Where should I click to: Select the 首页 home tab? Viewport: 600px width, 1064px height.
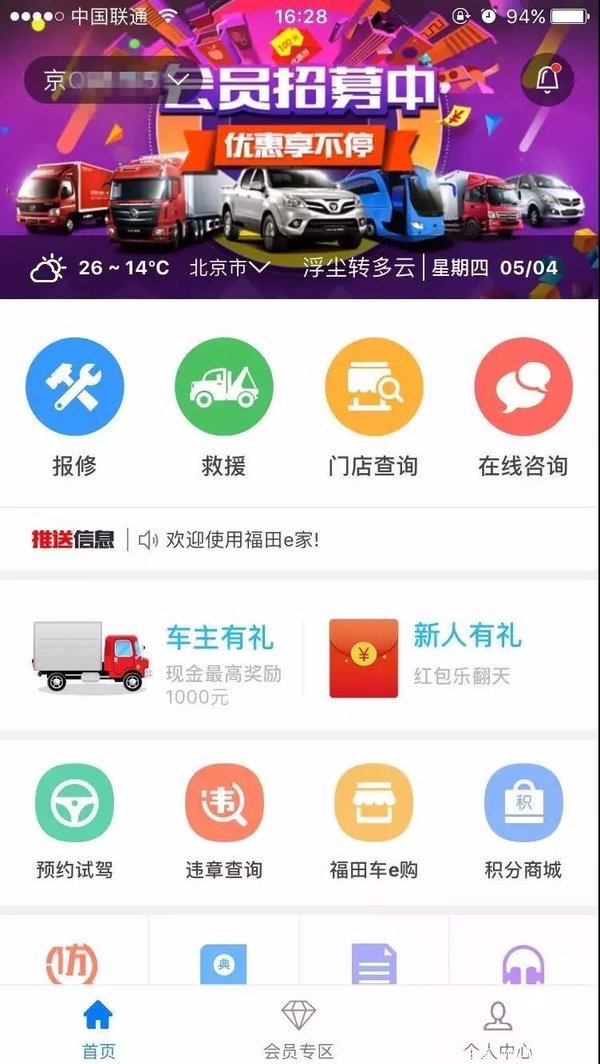(x=98, y=1028)
